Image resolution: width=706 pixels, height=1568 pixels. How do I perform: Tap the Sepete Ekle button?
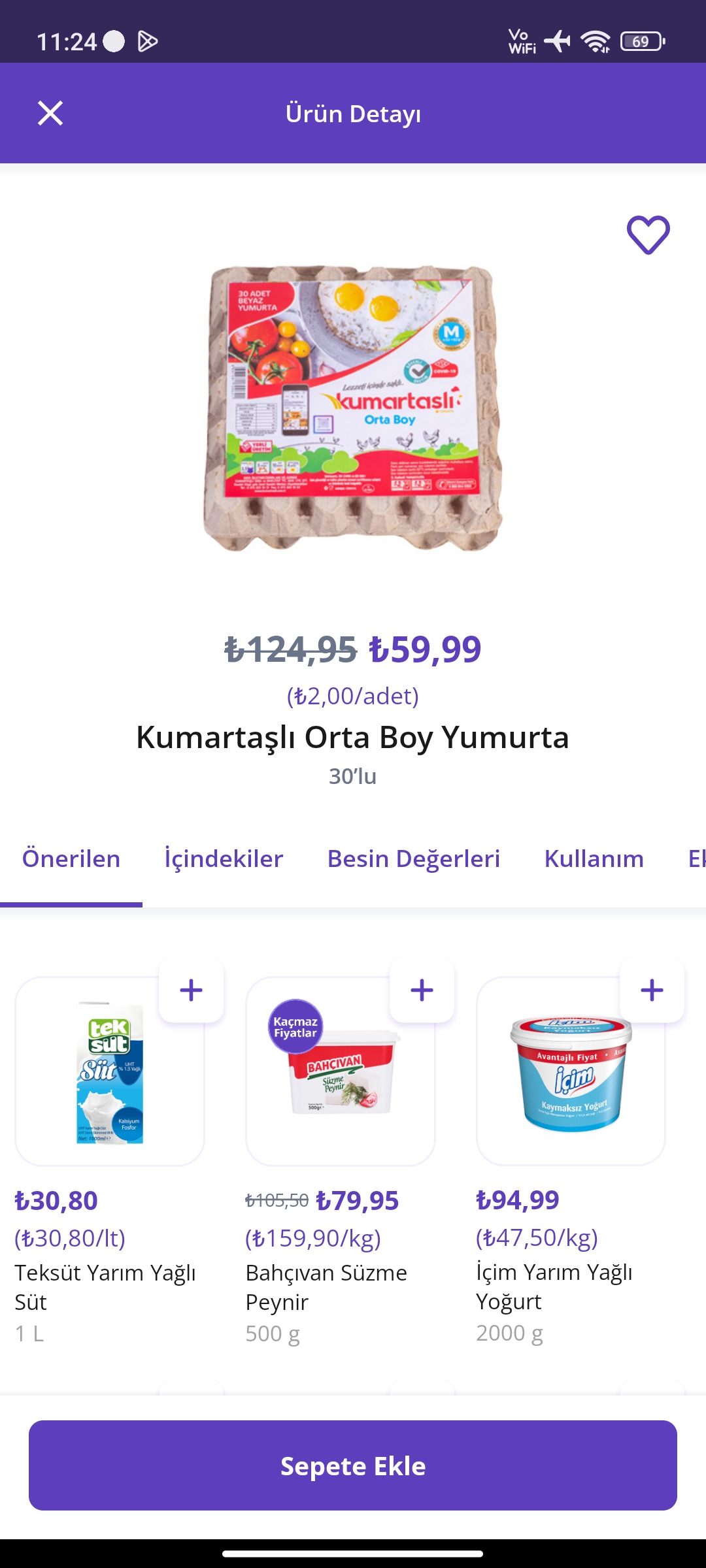tap(353, 1465)
